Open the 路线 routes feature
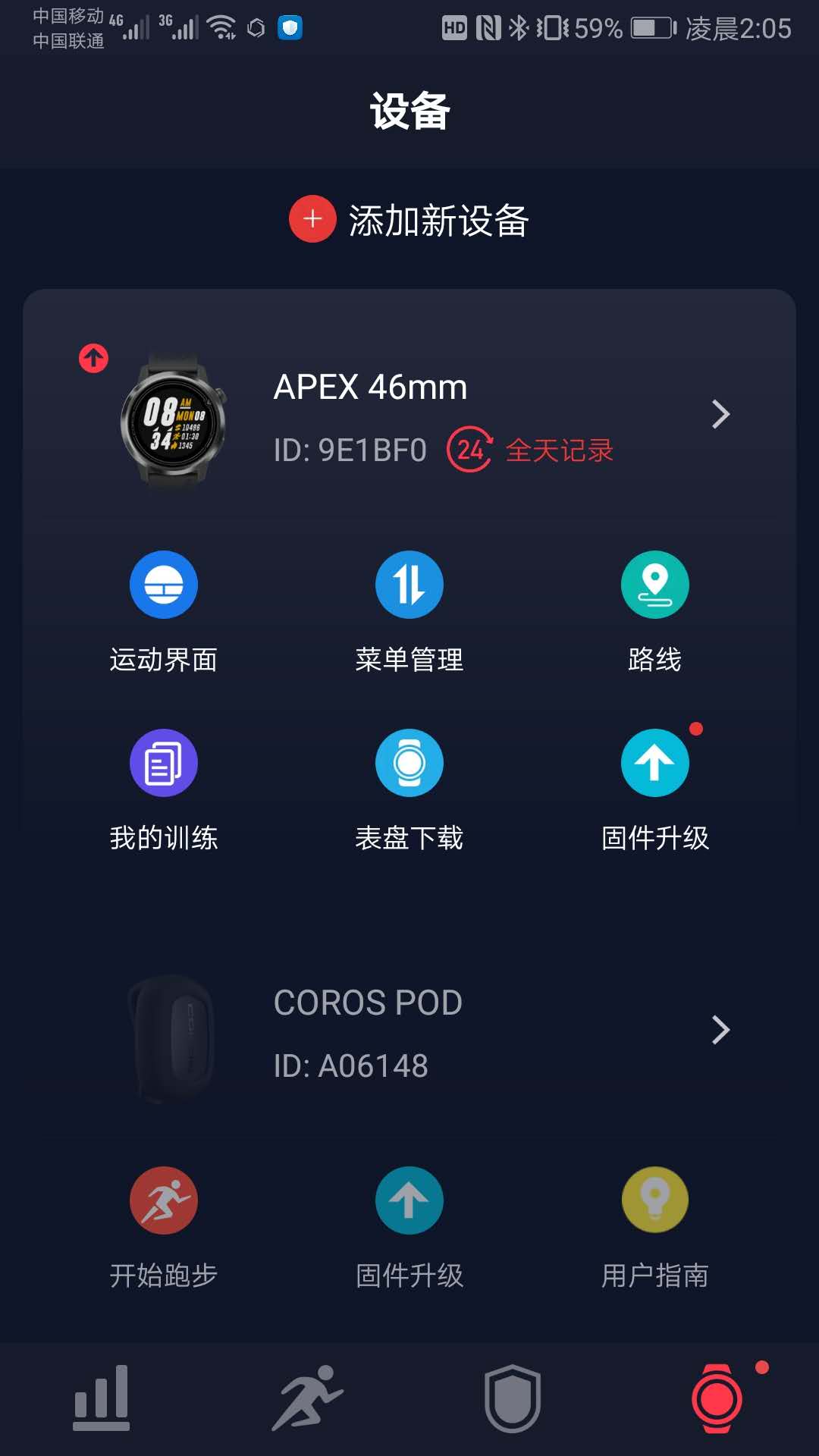Viewport: 819px width, 1456px height. pos(654,584)
